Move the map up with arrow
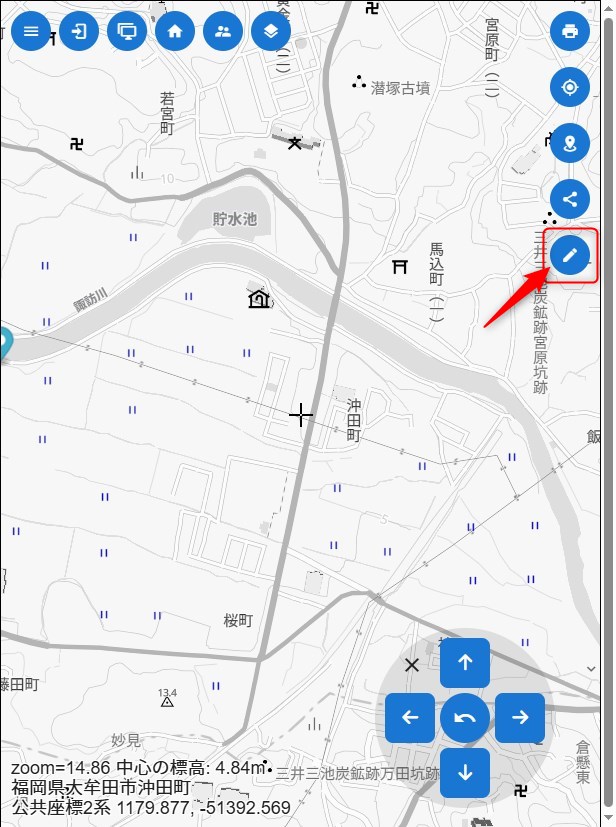Screen dimensions: 616x827 tap(465, 662)
